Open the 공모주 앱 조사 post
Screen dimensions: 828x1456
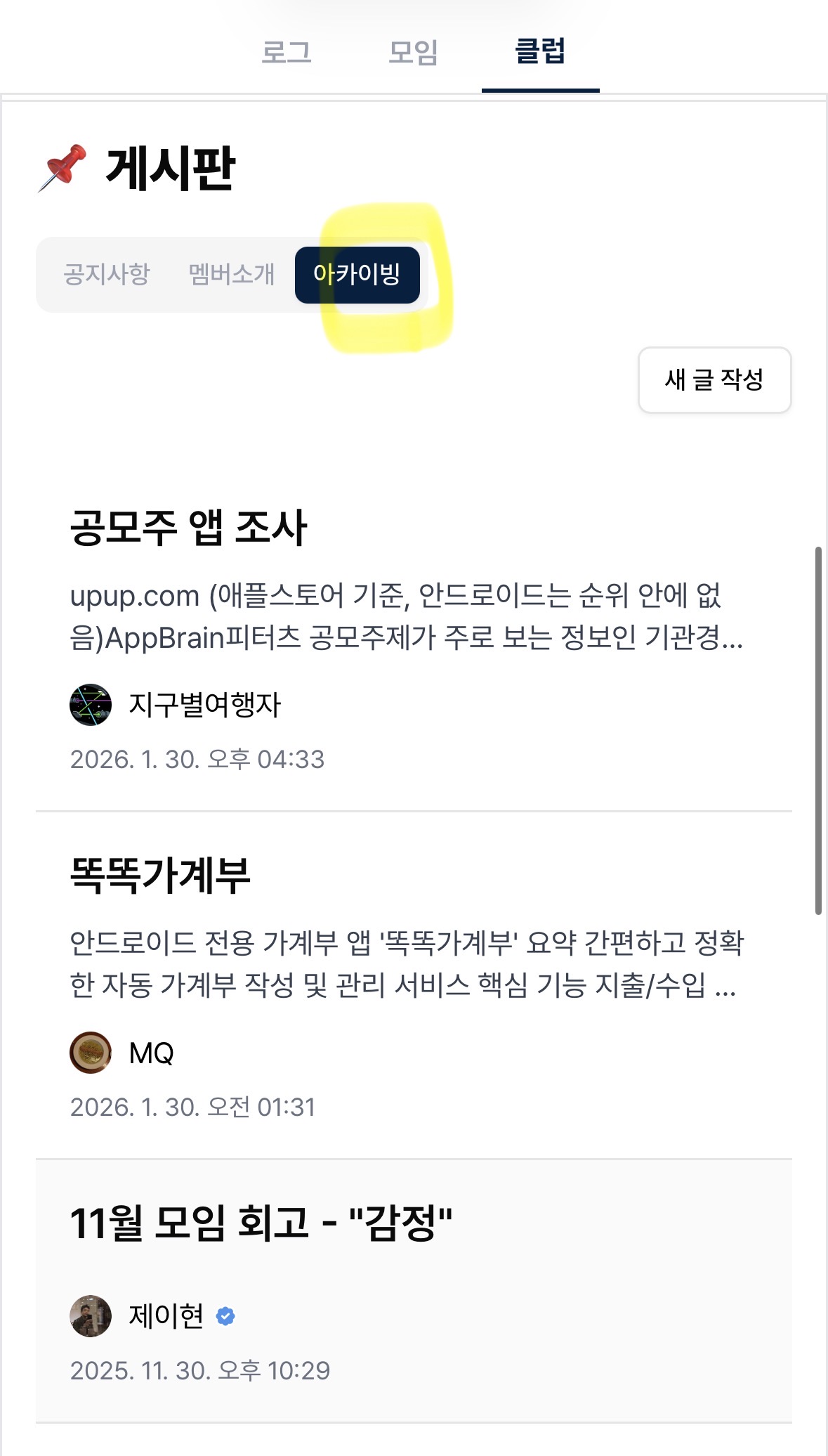point(189,528)
